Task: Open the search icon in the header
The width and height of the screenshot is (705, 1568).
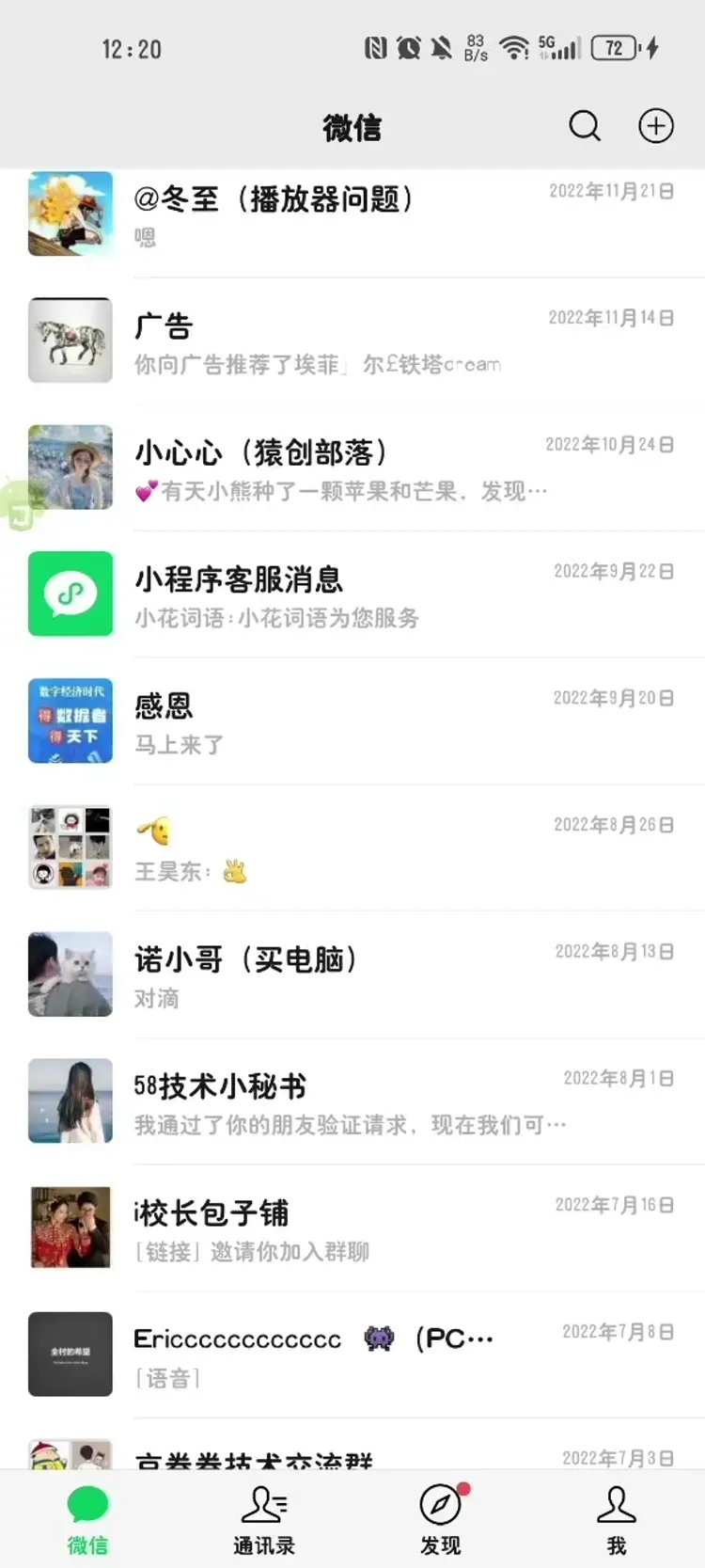Action: (584, 126)
